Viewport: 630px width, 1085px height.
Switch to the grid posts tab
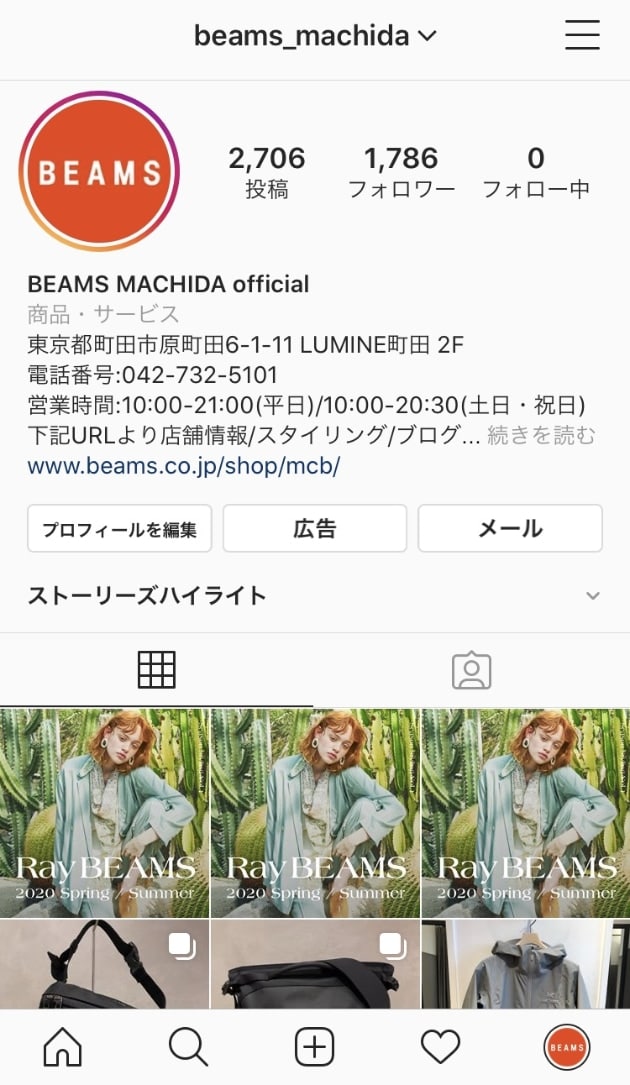[157, 670]
